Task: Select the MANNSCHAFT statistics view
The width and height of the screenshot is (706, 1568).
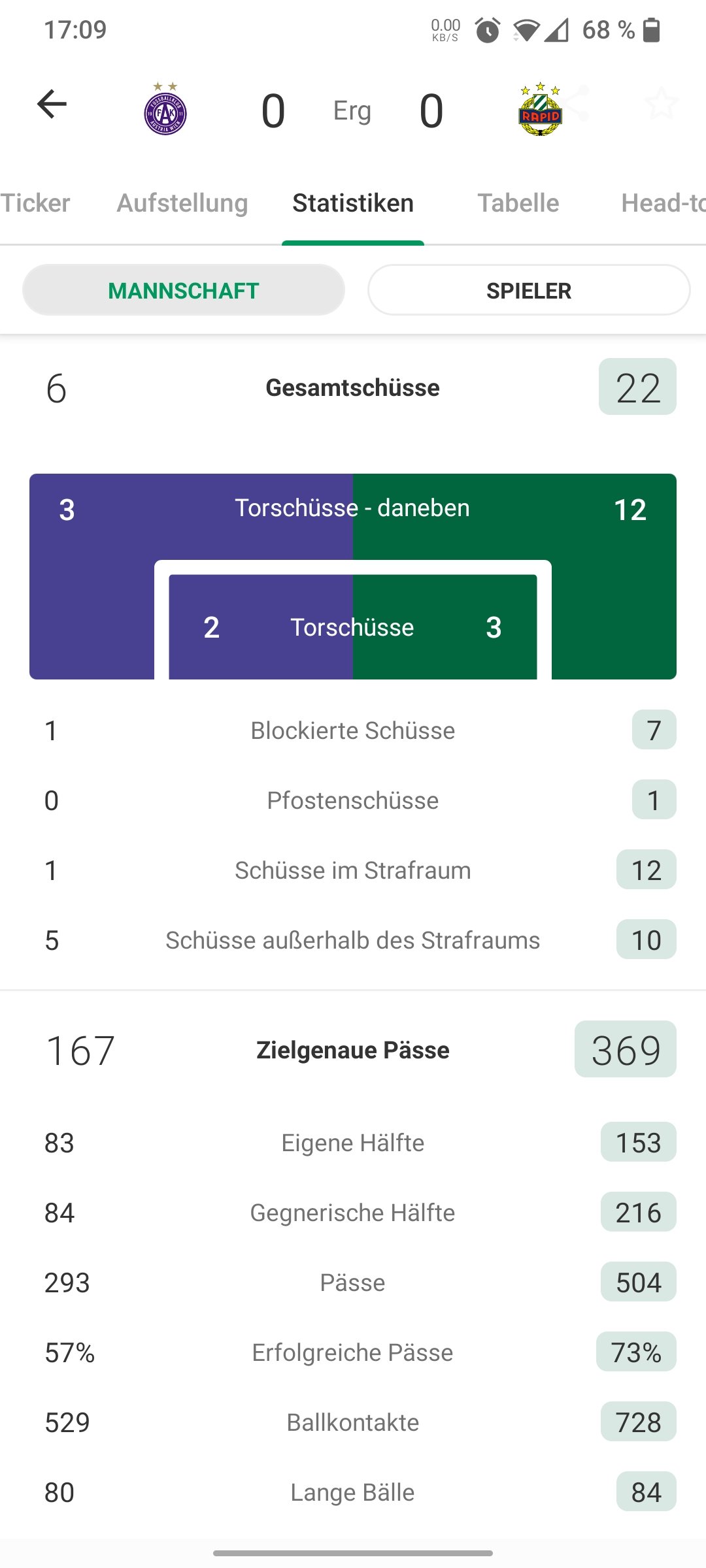Action: (x=184, y=290)
